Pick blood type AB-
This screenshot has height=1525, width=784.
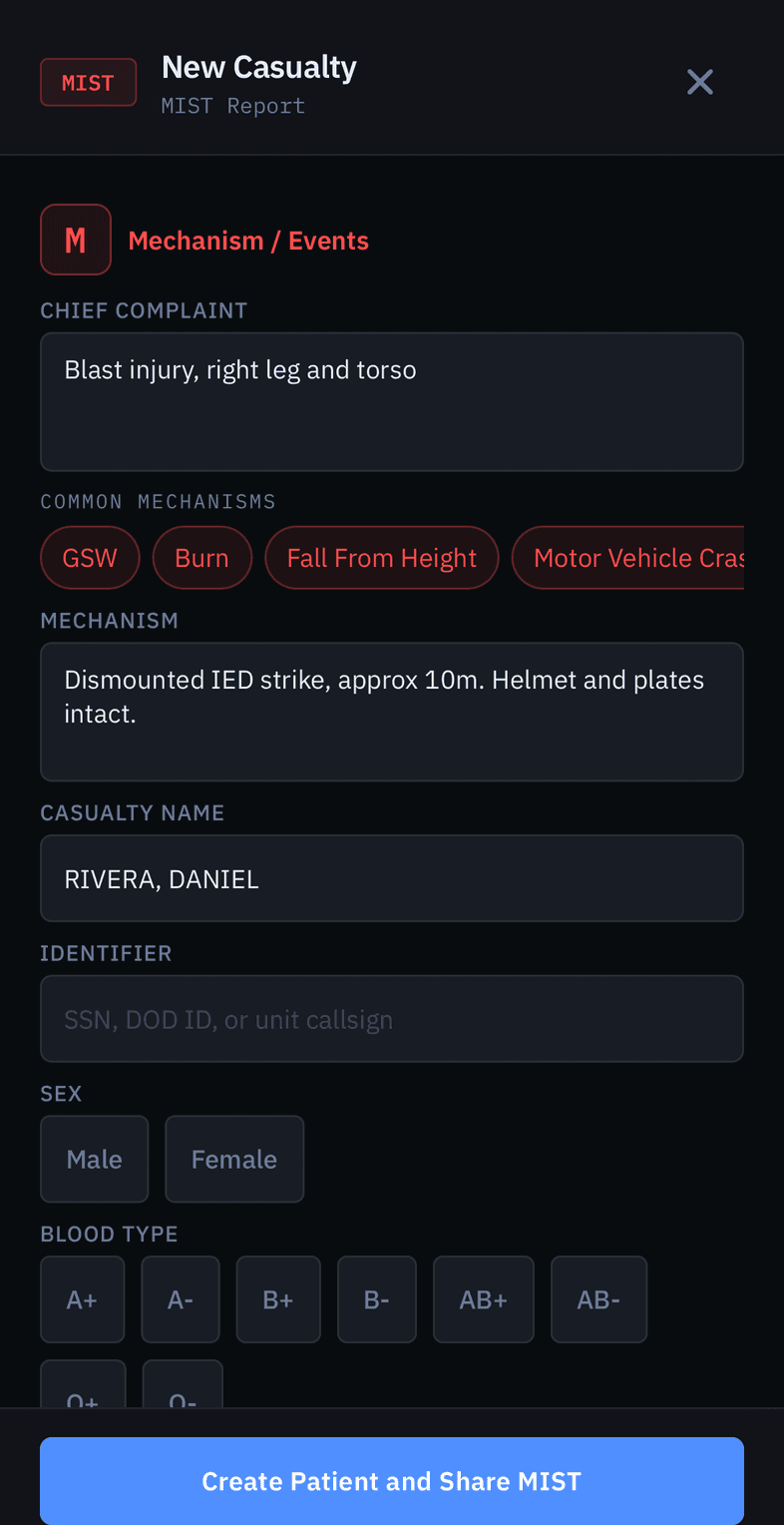coord(599,1299)
